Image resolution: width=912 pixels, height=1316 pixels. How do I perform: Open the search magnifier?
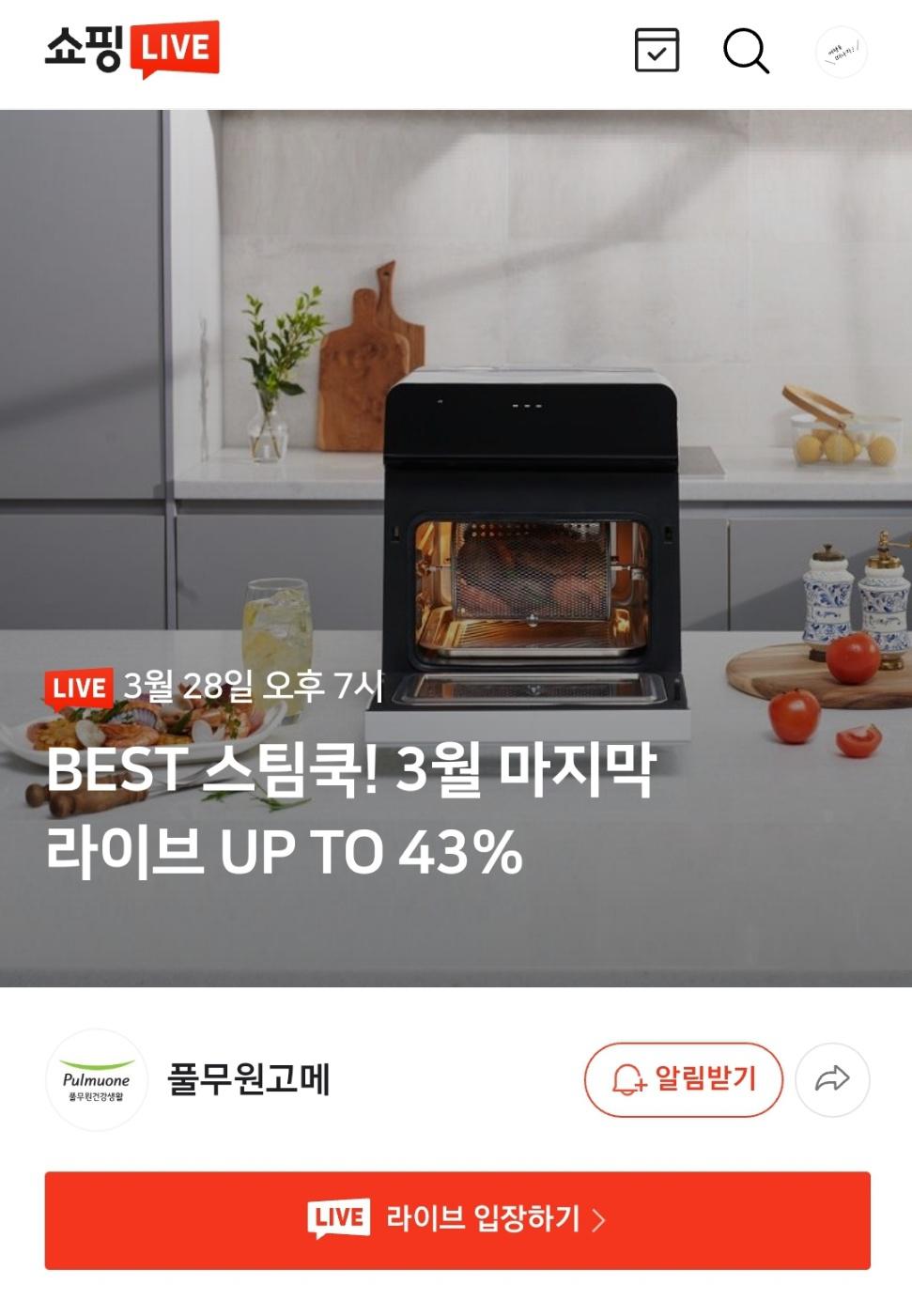(746, 51)
